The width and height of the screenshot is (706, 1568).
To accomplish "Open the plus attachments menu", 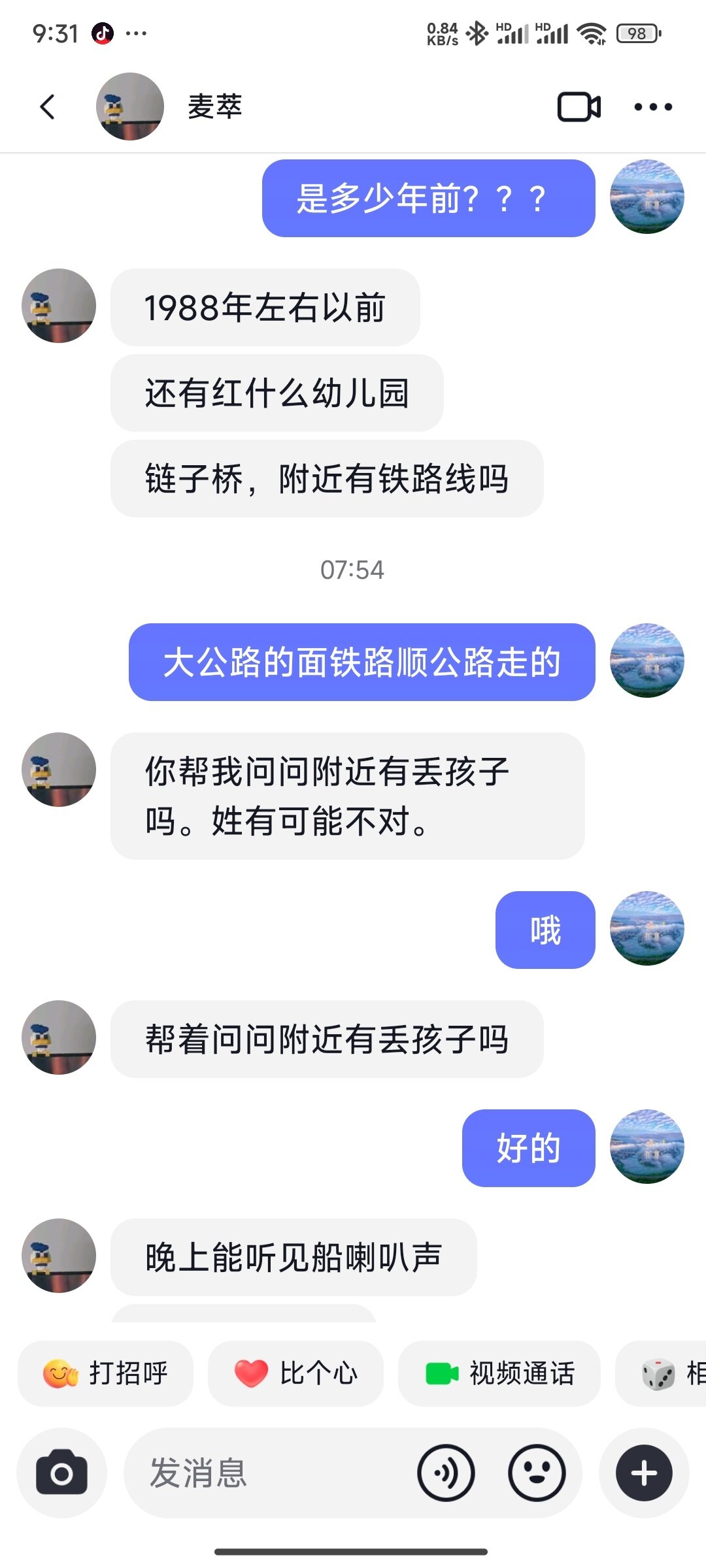I will (644, 1473).
